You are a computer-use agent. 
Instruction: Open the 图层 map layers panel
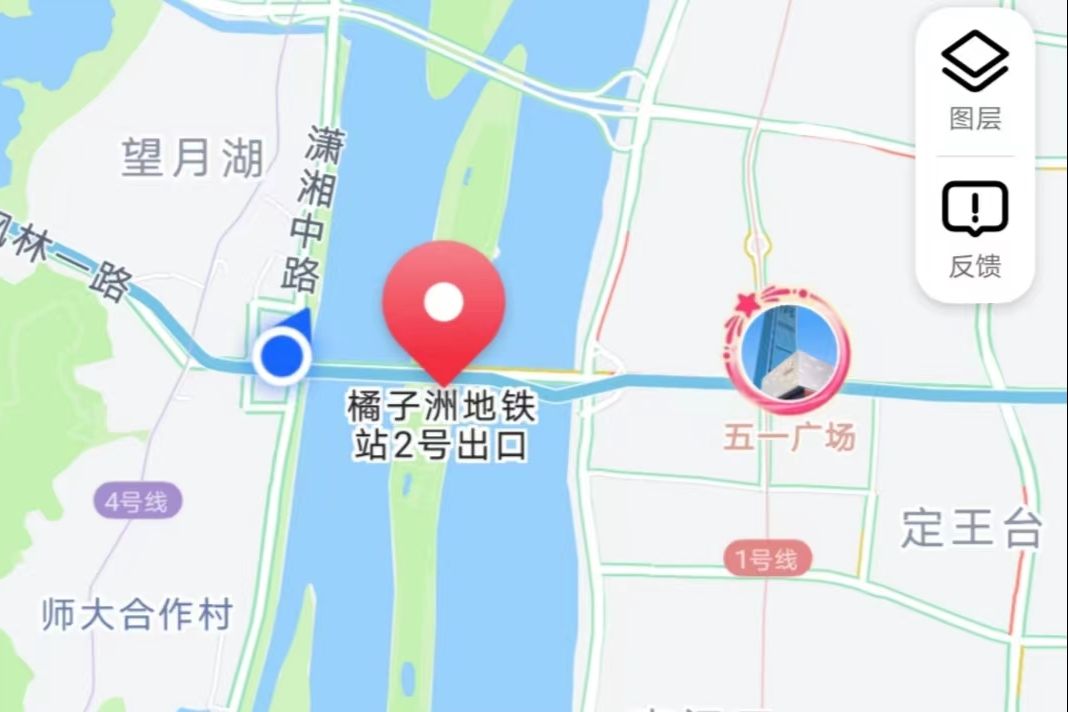click(x=974, y=80)
